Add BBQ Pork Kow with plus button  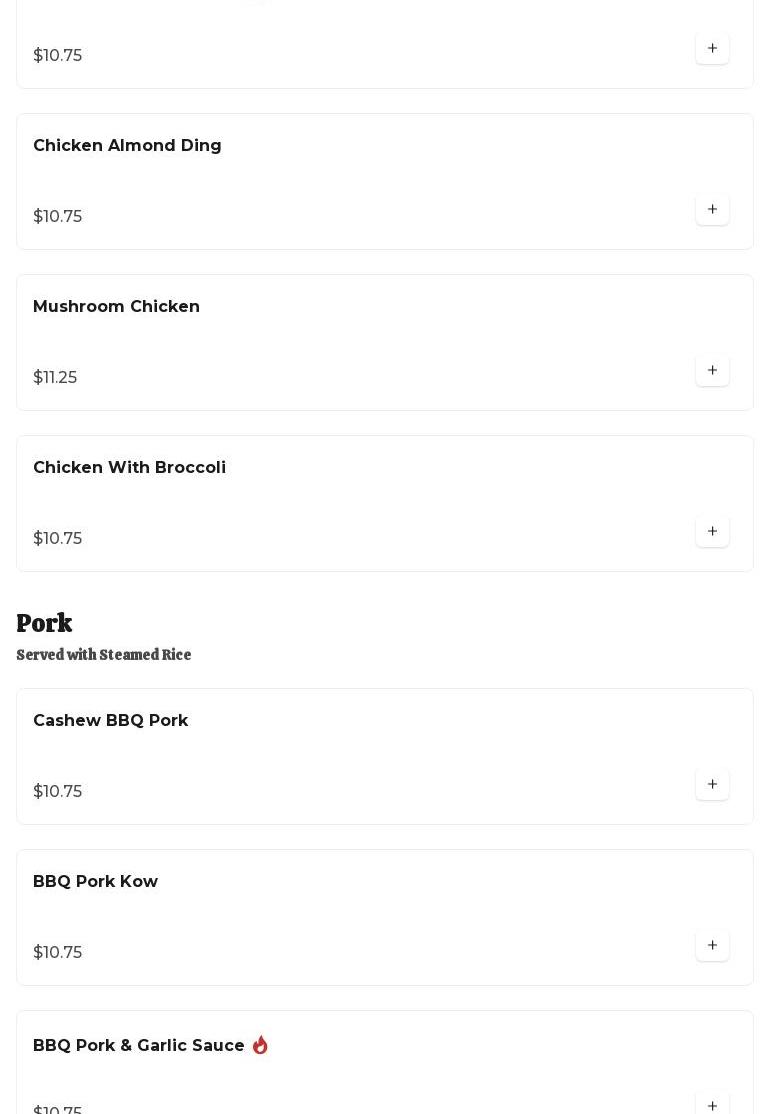(x=712, y=946)
